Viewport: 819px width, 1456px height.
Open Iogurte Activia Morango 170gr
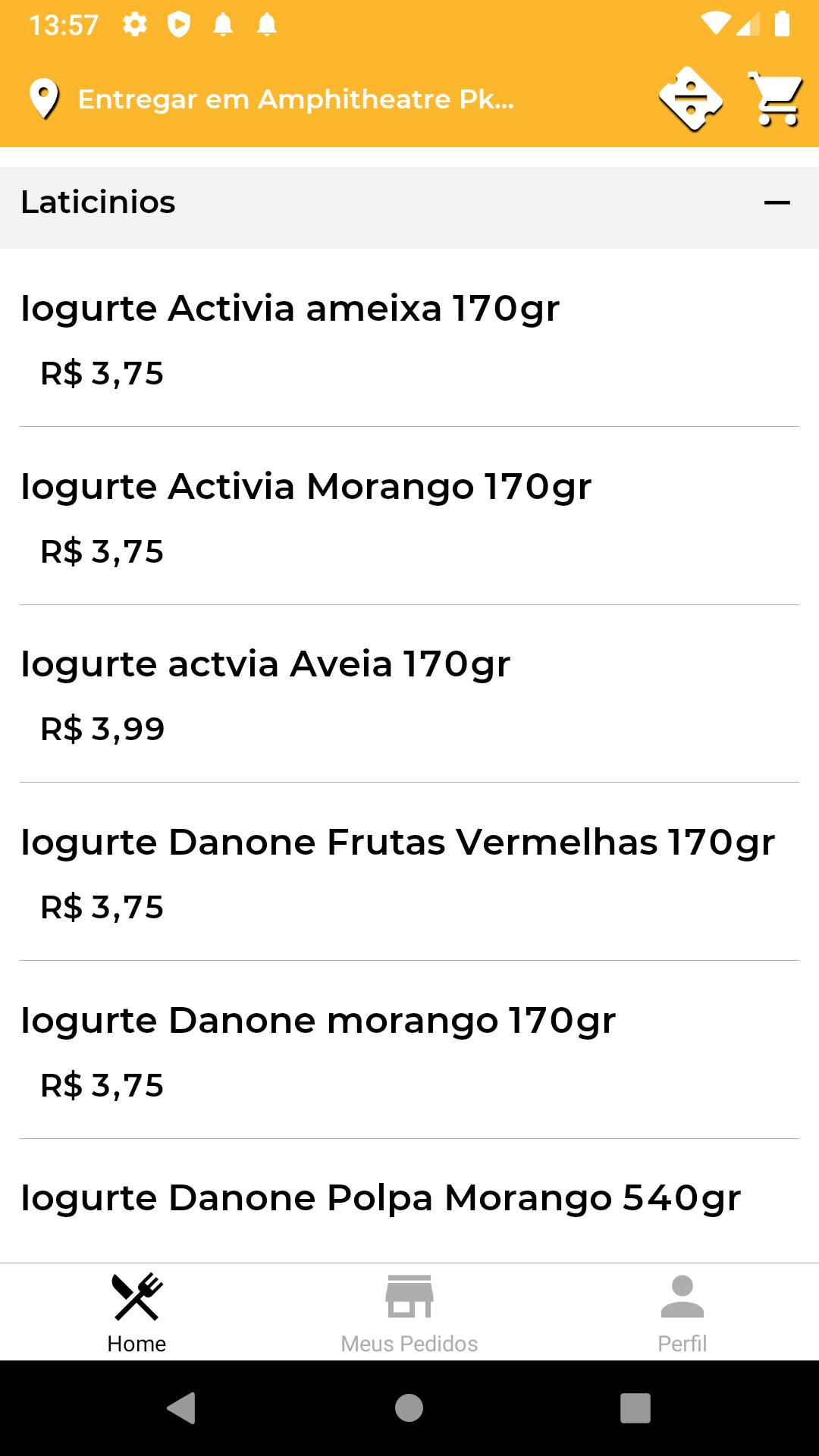pos(409,516)
